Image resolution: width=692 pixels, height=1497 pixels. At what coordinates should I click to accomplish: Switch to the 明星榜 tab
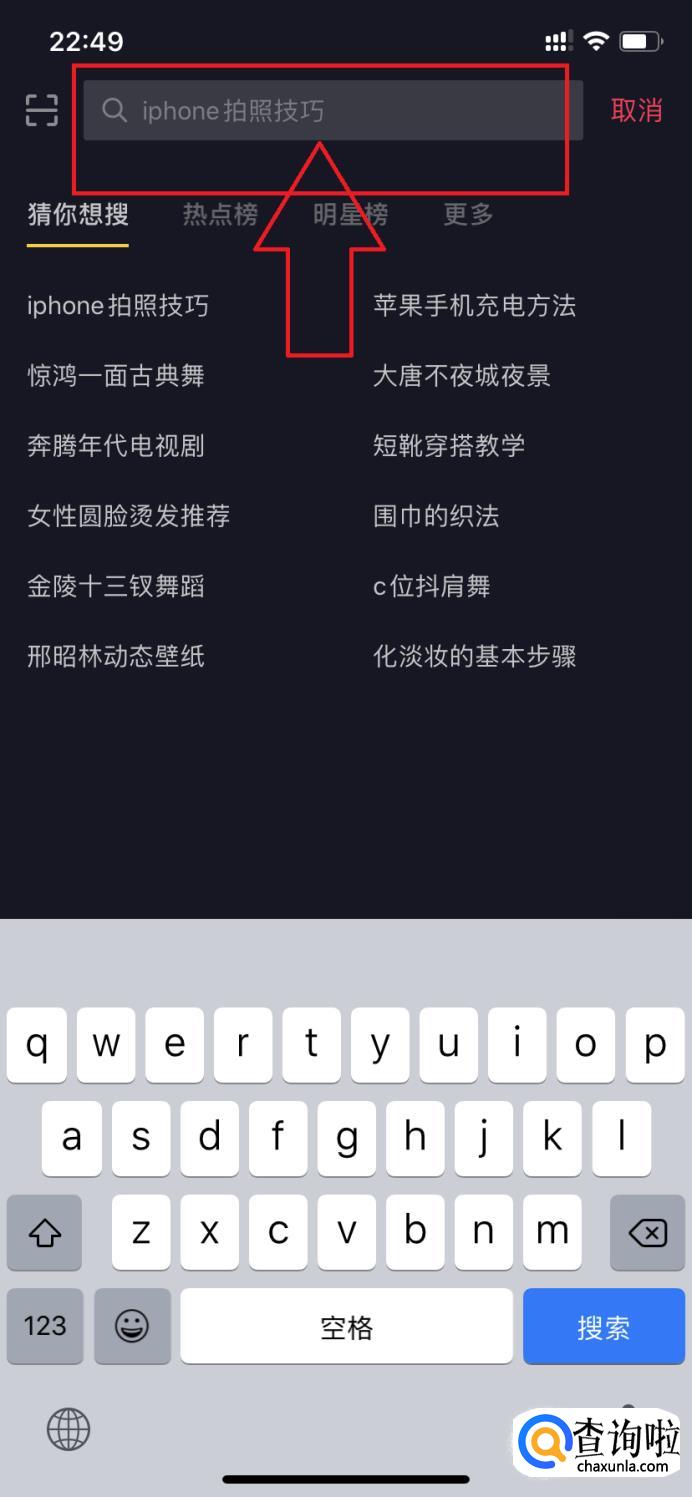pos(350,214)
